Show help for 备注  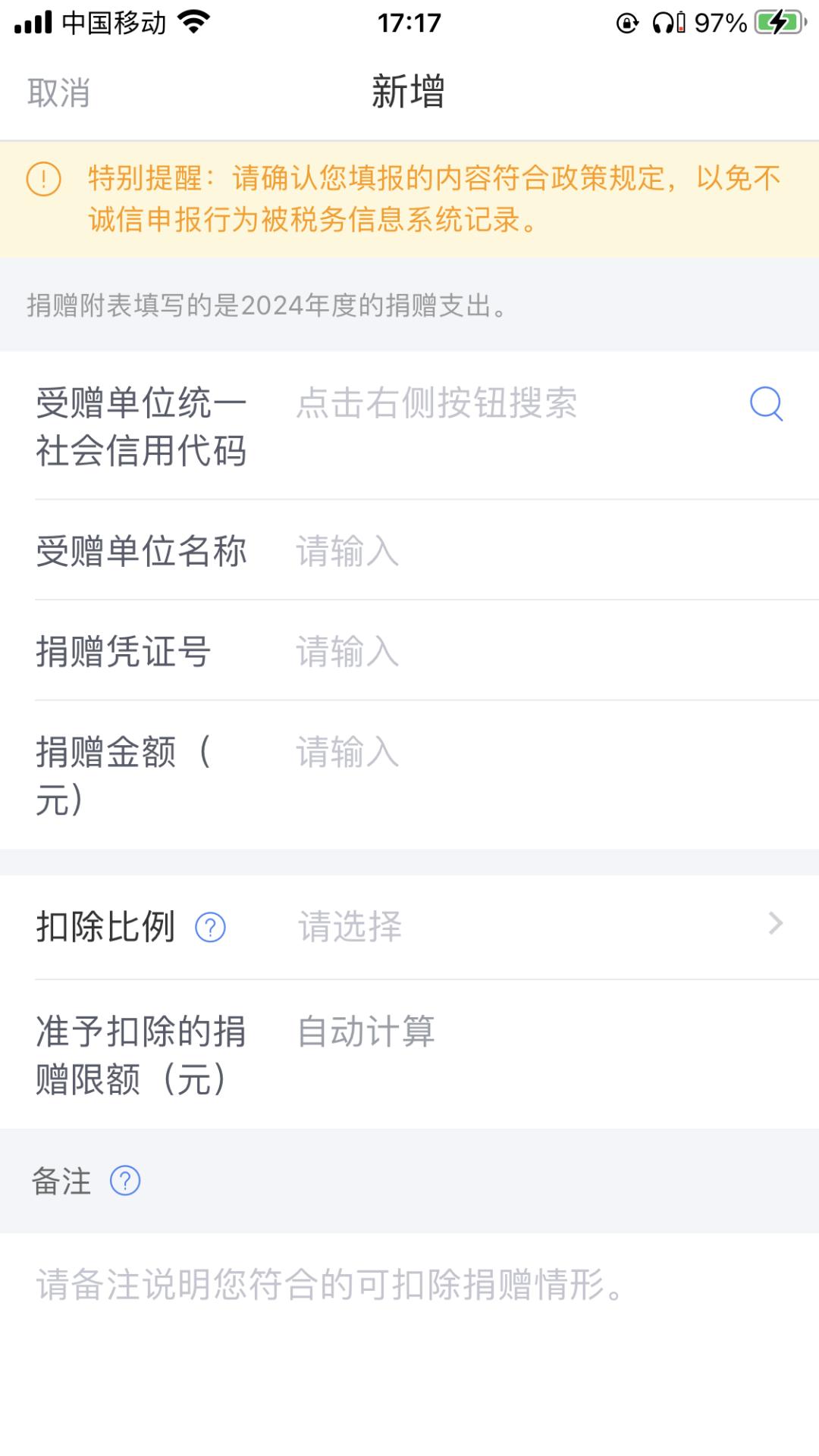point(125,1181)
